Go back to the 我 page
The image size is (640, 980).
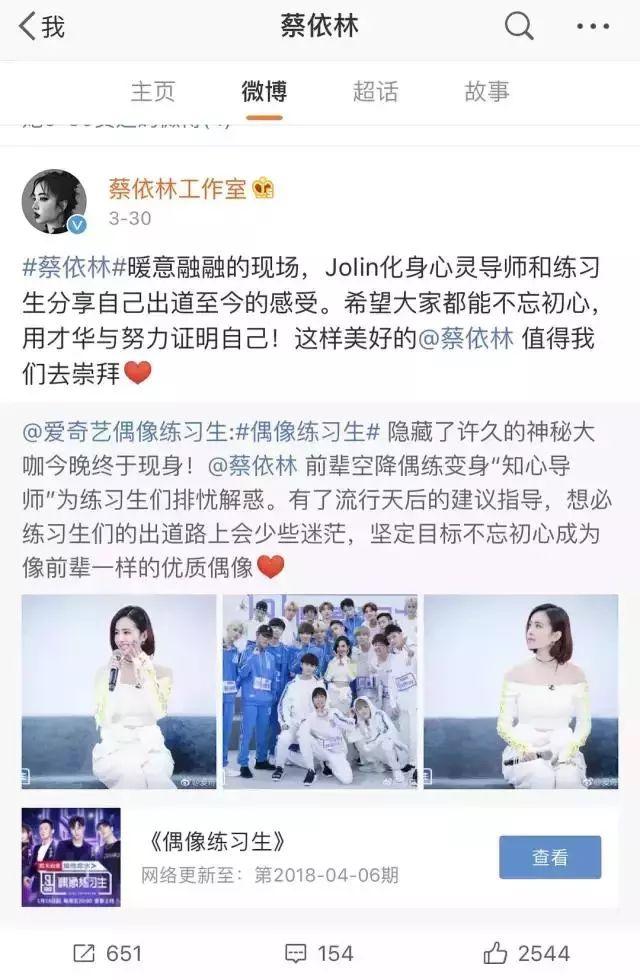click(x=42, y=27)
